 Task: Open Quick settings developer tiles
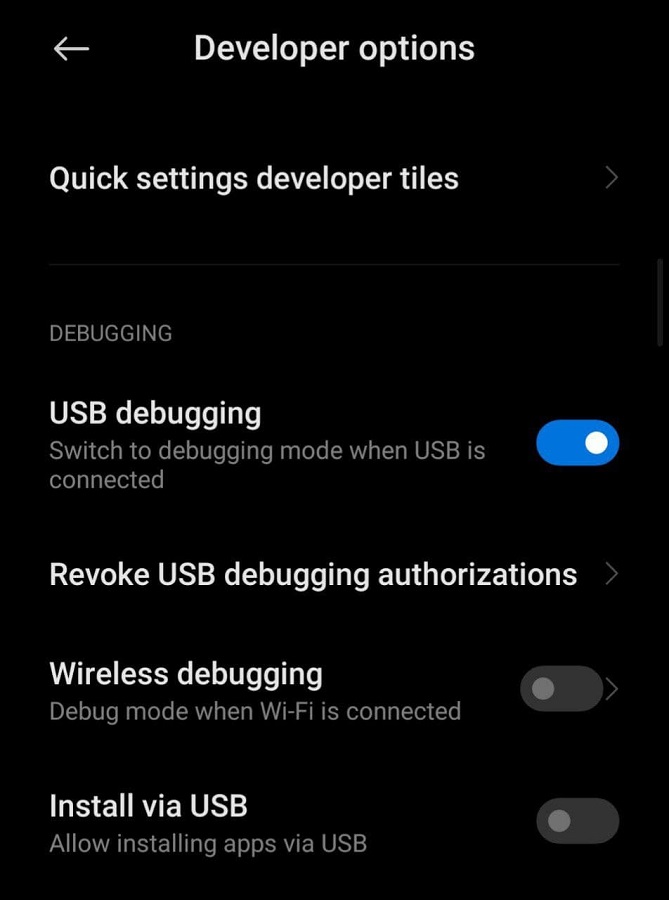[x=254, y=179]
